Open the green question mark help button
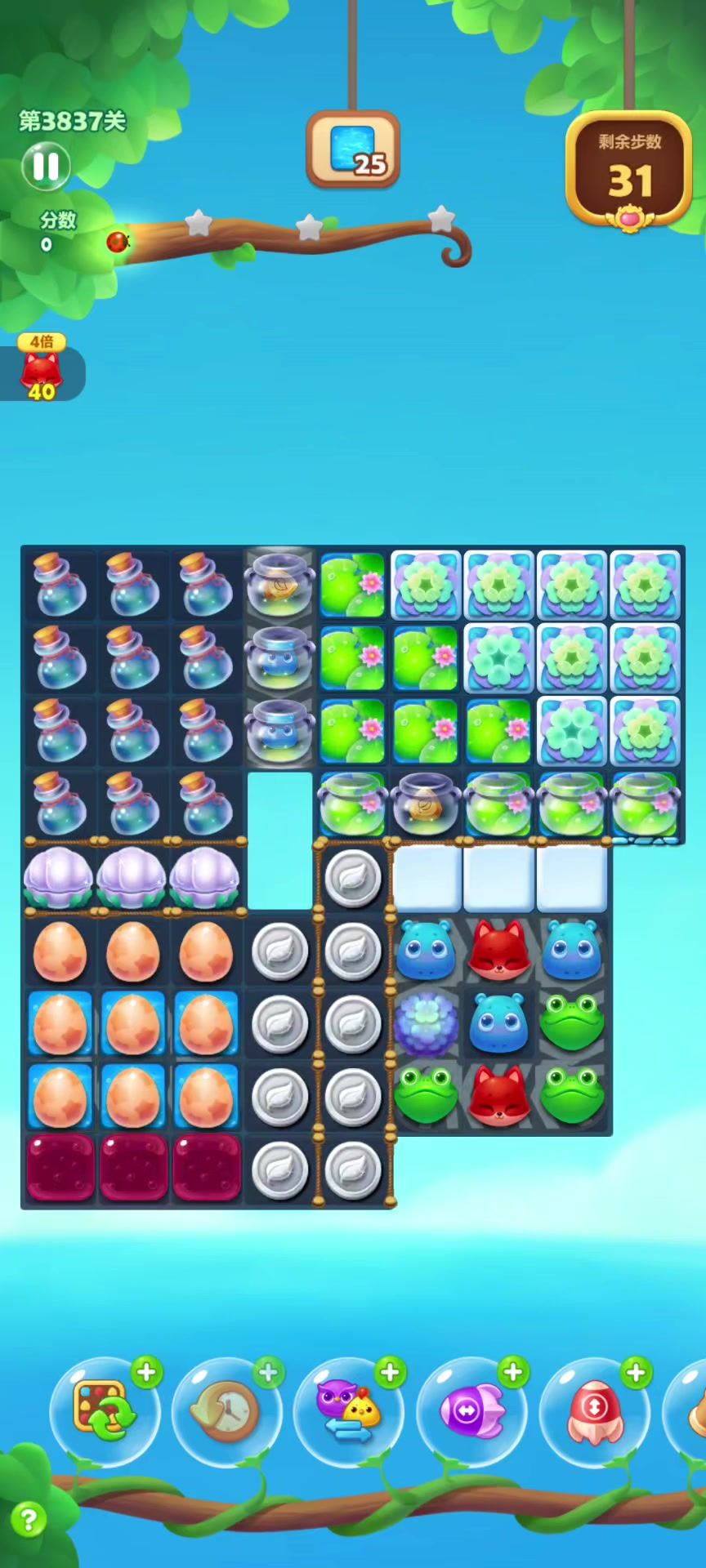Image resolution: width=706 pixels, height=1568 pixels. pos(29,1521)
